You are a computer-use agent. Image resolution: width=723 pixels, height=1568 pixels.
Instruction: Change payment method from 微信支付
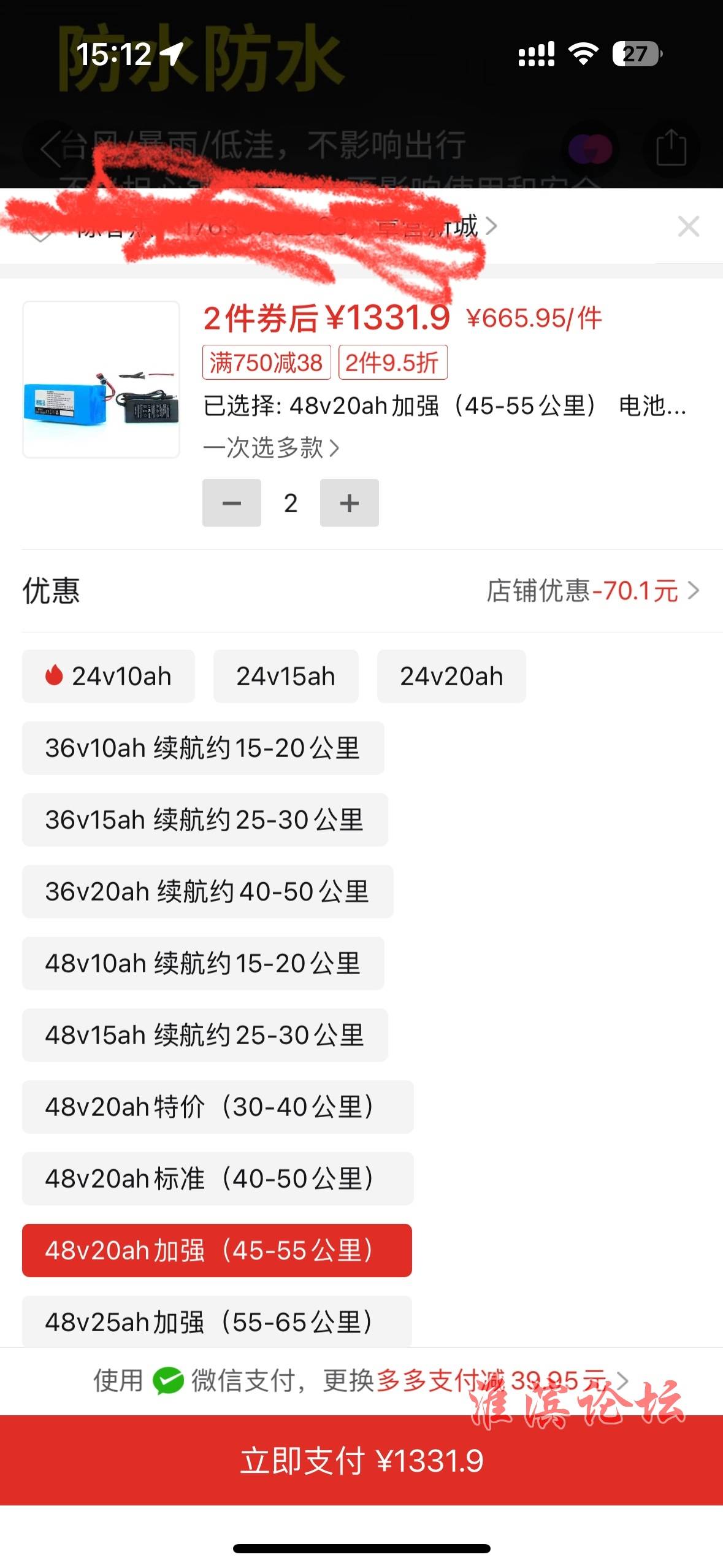(361, 1381)
